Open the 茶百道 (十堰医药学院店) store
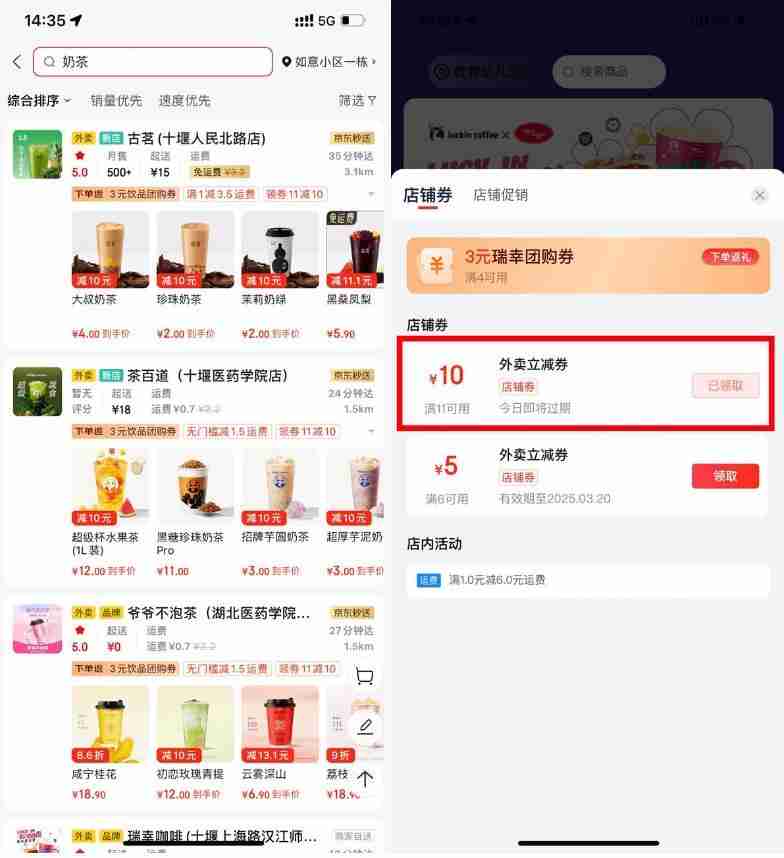 (x=208, y=375)
